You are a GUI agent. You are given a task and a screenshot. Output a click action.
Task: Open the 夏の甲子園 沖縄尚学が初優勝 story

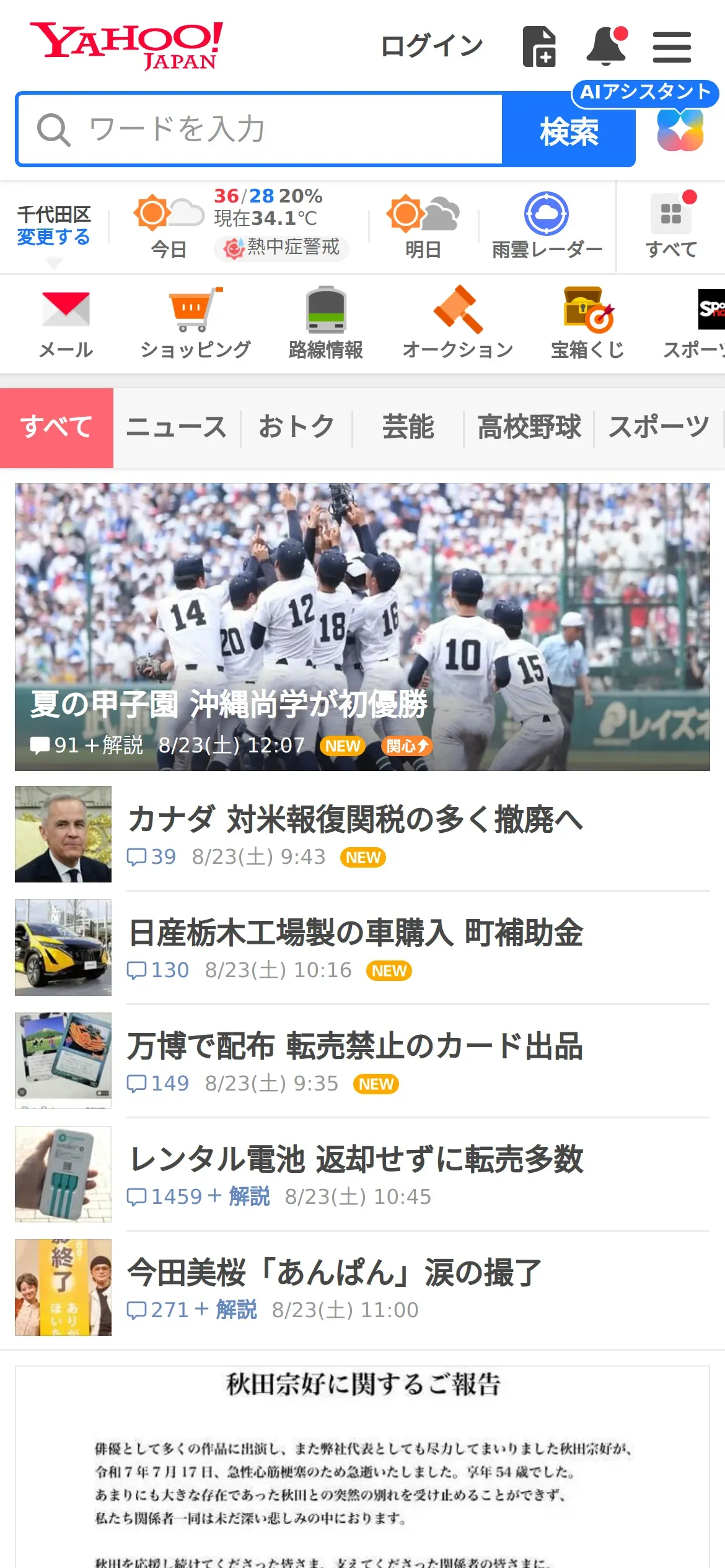click(x=362, y=627)
